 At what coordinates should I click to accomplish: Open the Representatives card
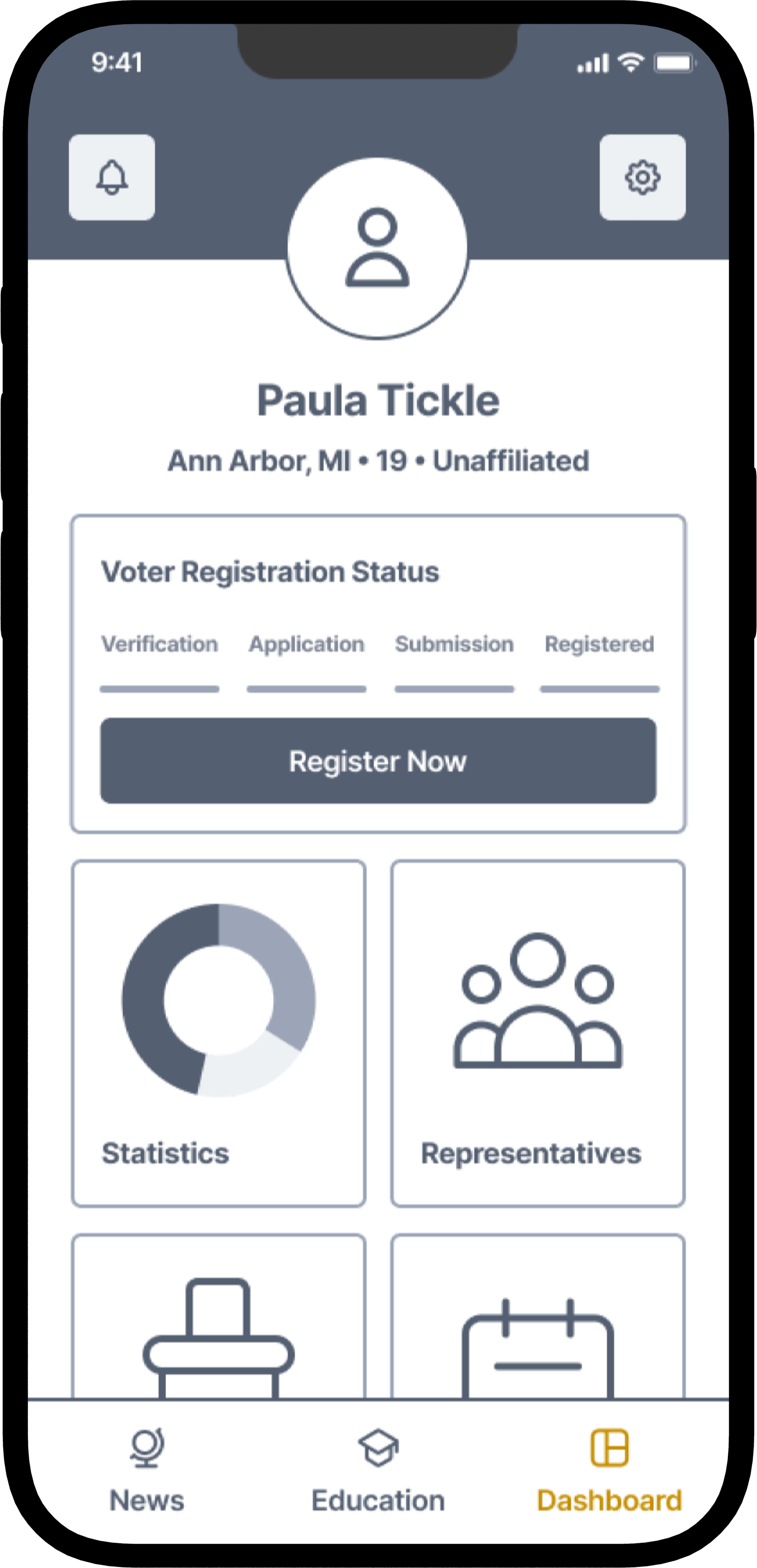click(x=538, y=1033)
